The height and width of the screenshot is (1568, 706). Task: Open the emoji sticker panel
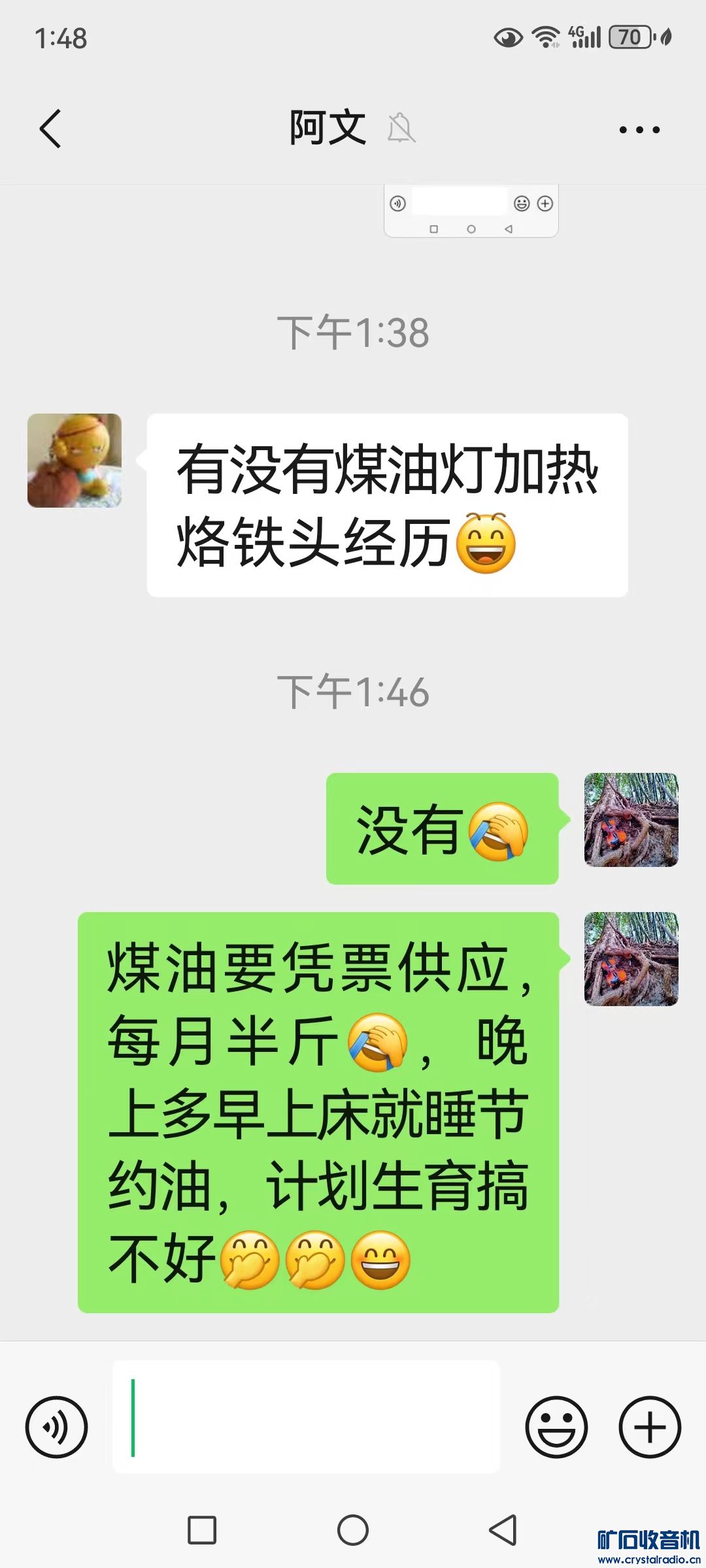(x=556, y=1427)
